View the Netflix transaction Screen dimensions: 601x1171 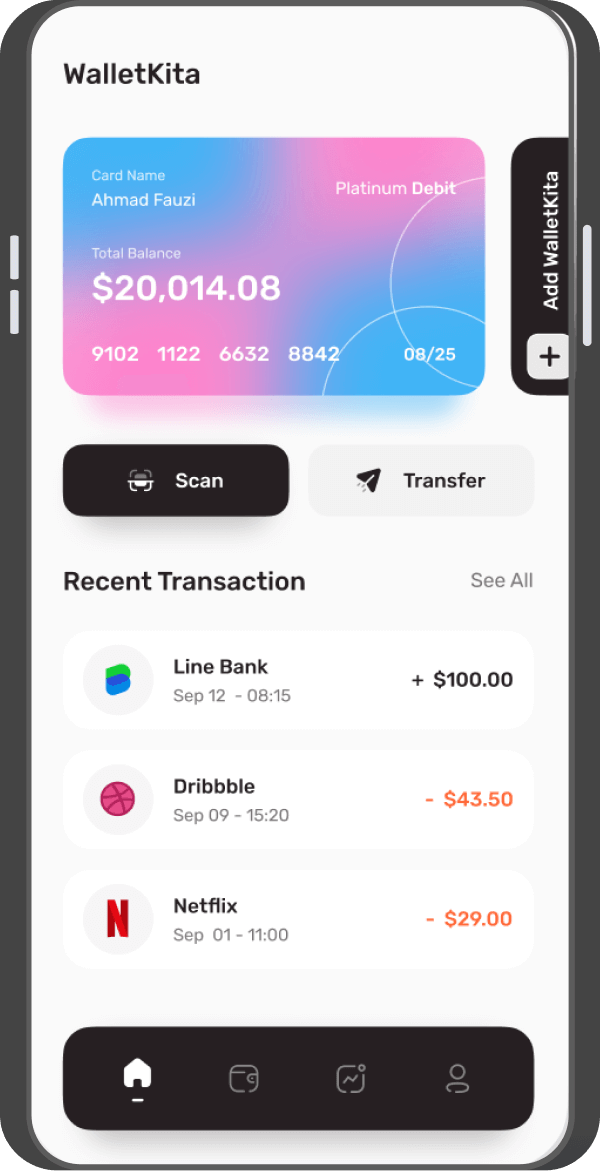298,919
